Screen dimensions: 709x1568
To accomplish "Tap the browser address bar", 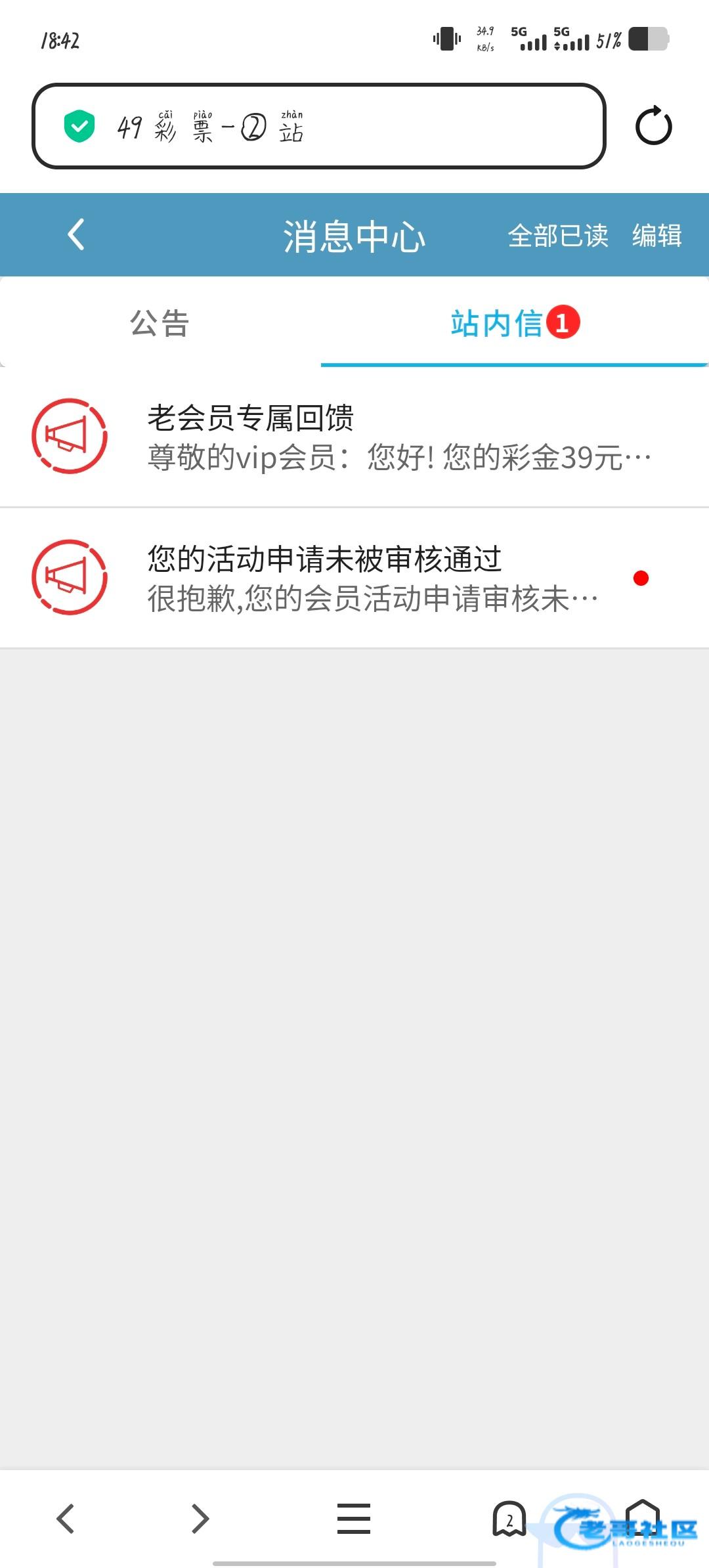I will (318, 126).
